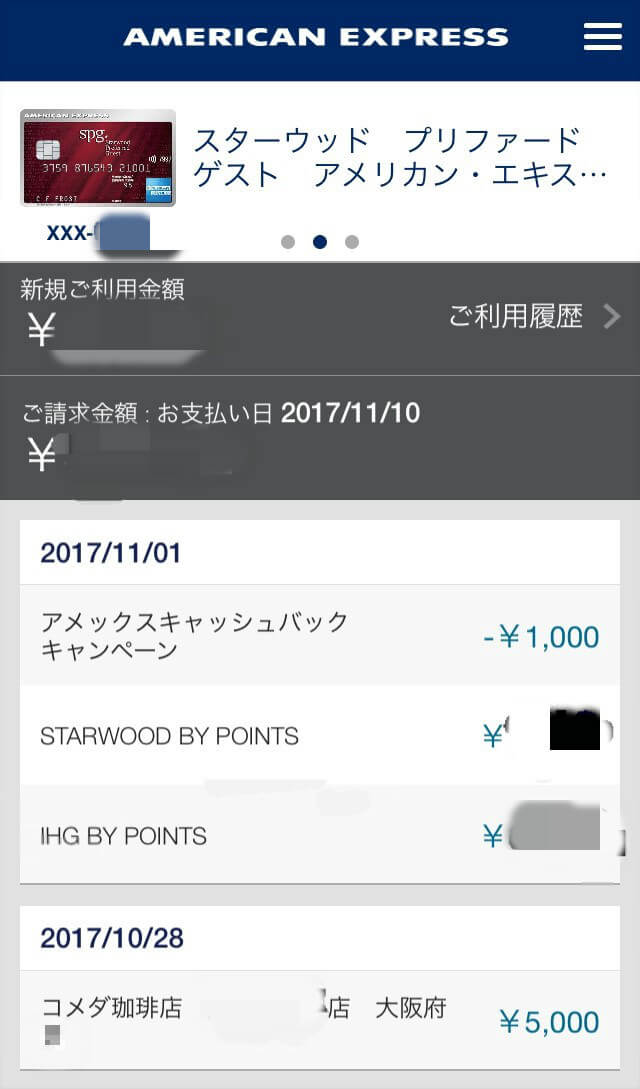
Task: Open ご利用履歴 usage history
Action: (534, 317)
